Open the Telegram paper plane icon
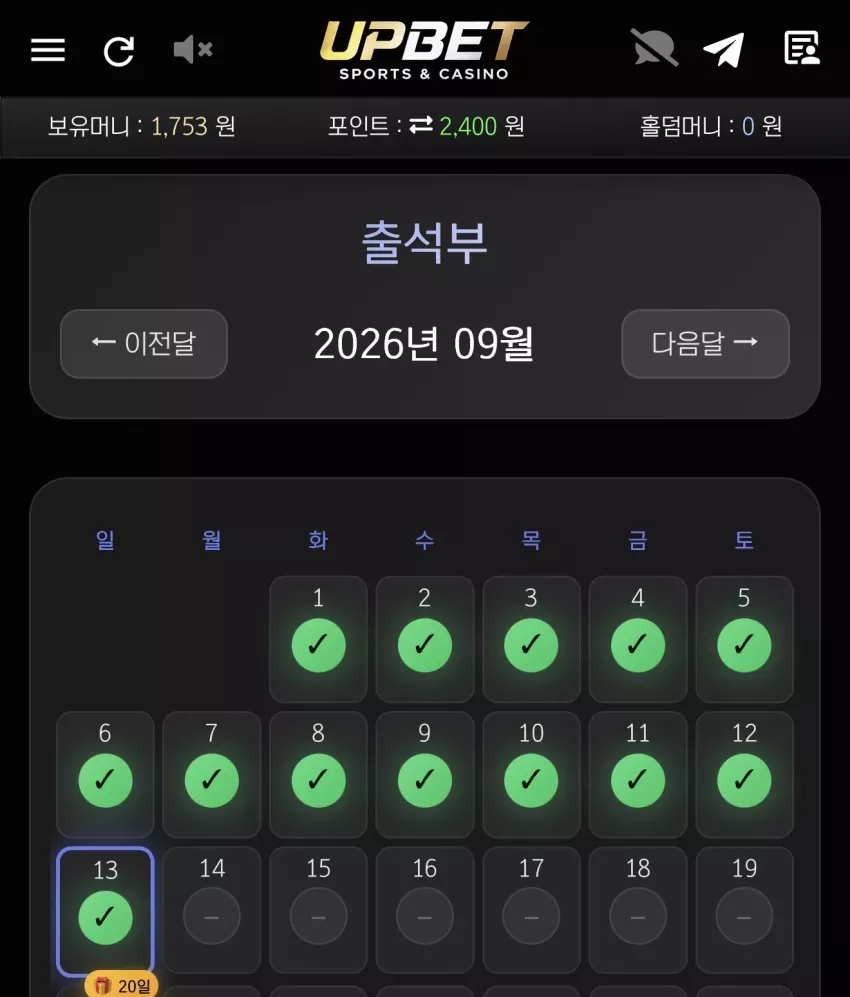This screenshot has height=997, width=850. coord(723,49)
